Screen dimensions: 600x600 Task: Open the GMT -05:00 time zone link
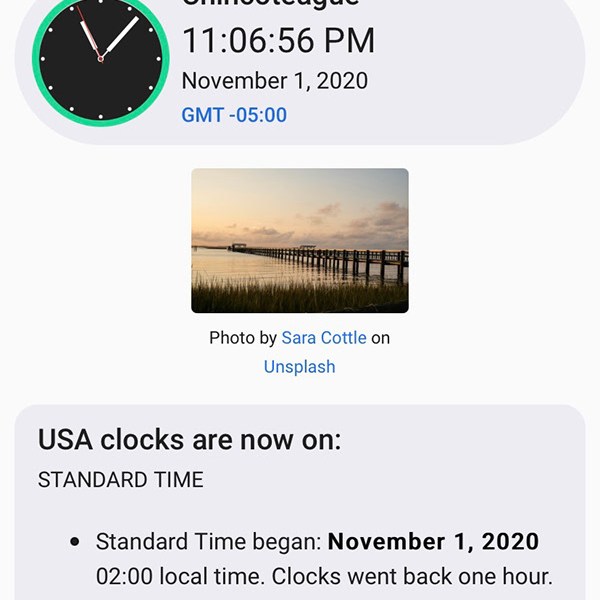234,115
